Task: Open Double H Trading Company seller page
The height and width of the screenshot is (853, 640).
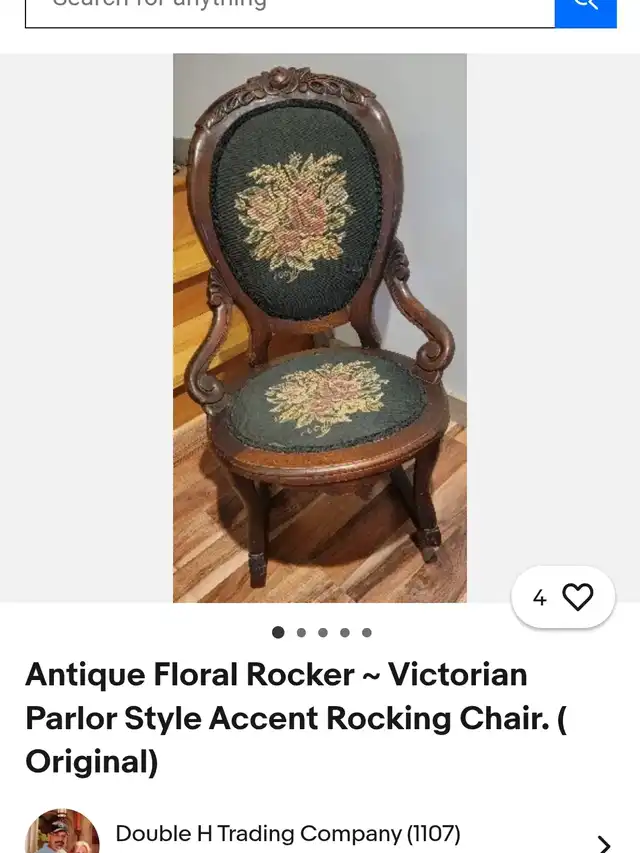Action: [287, 833]
